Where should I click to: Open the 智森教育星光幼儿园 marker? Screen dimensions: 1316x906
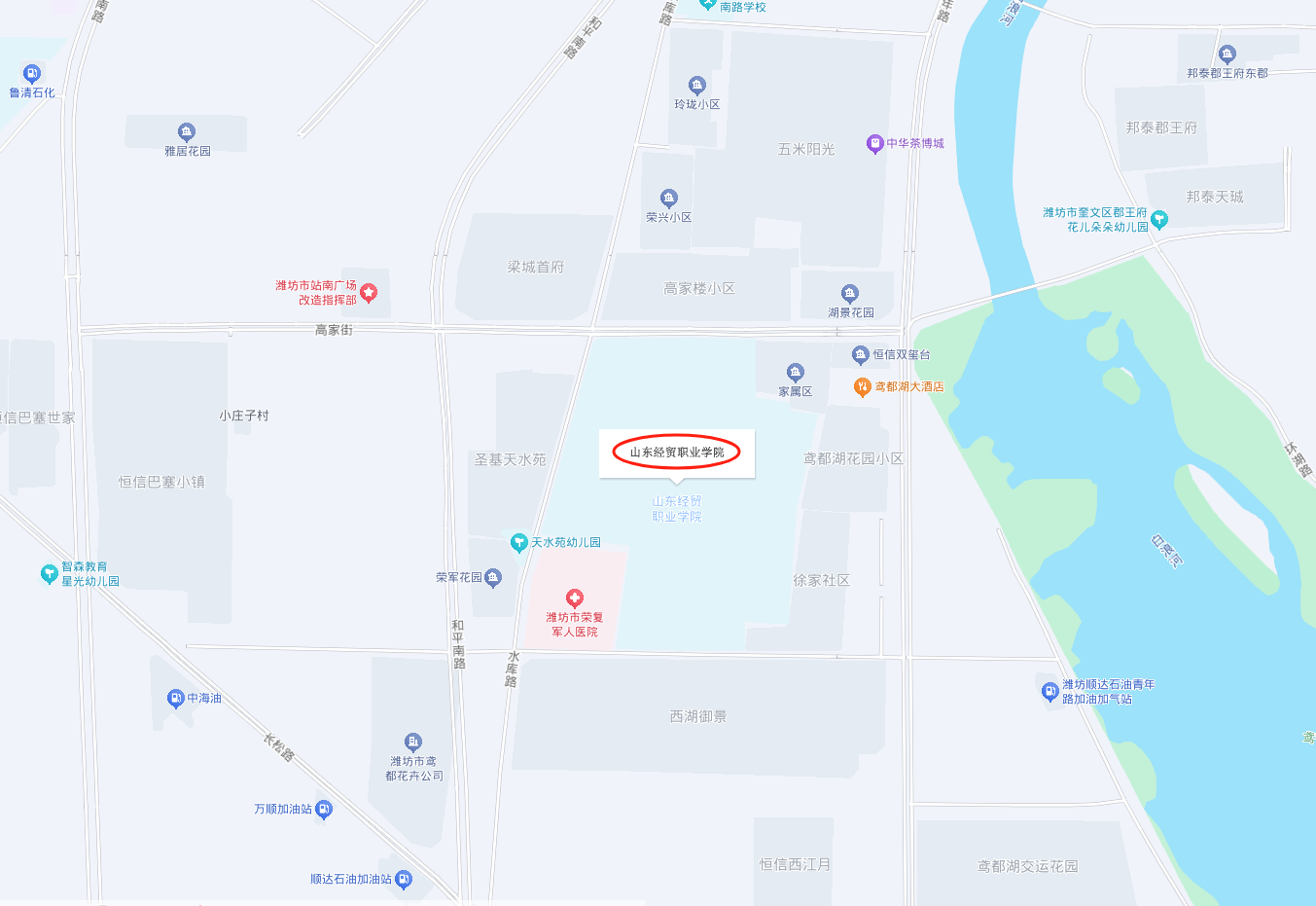pos(49,574)
